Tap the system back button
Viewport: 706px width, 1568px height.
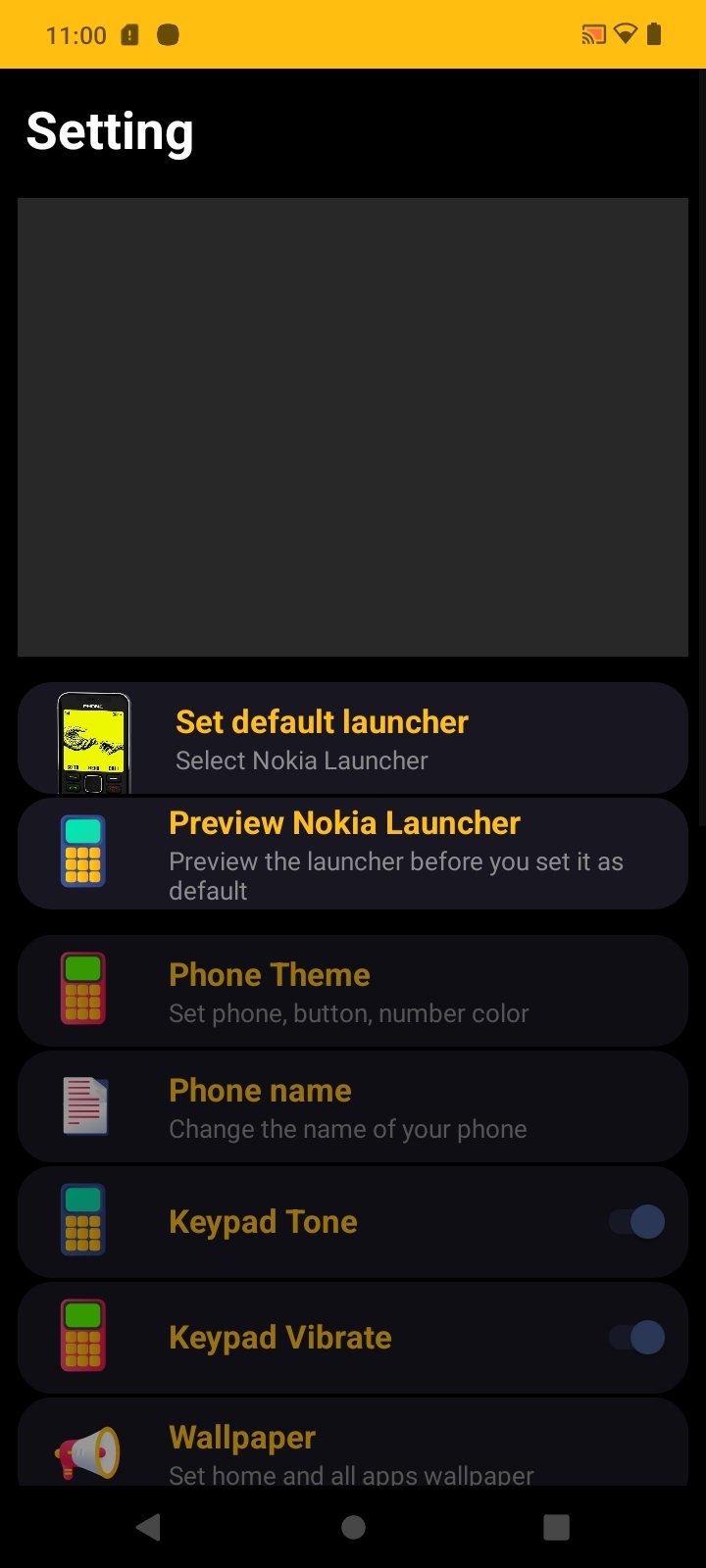pyautogui.click(x=149, y=1527)
